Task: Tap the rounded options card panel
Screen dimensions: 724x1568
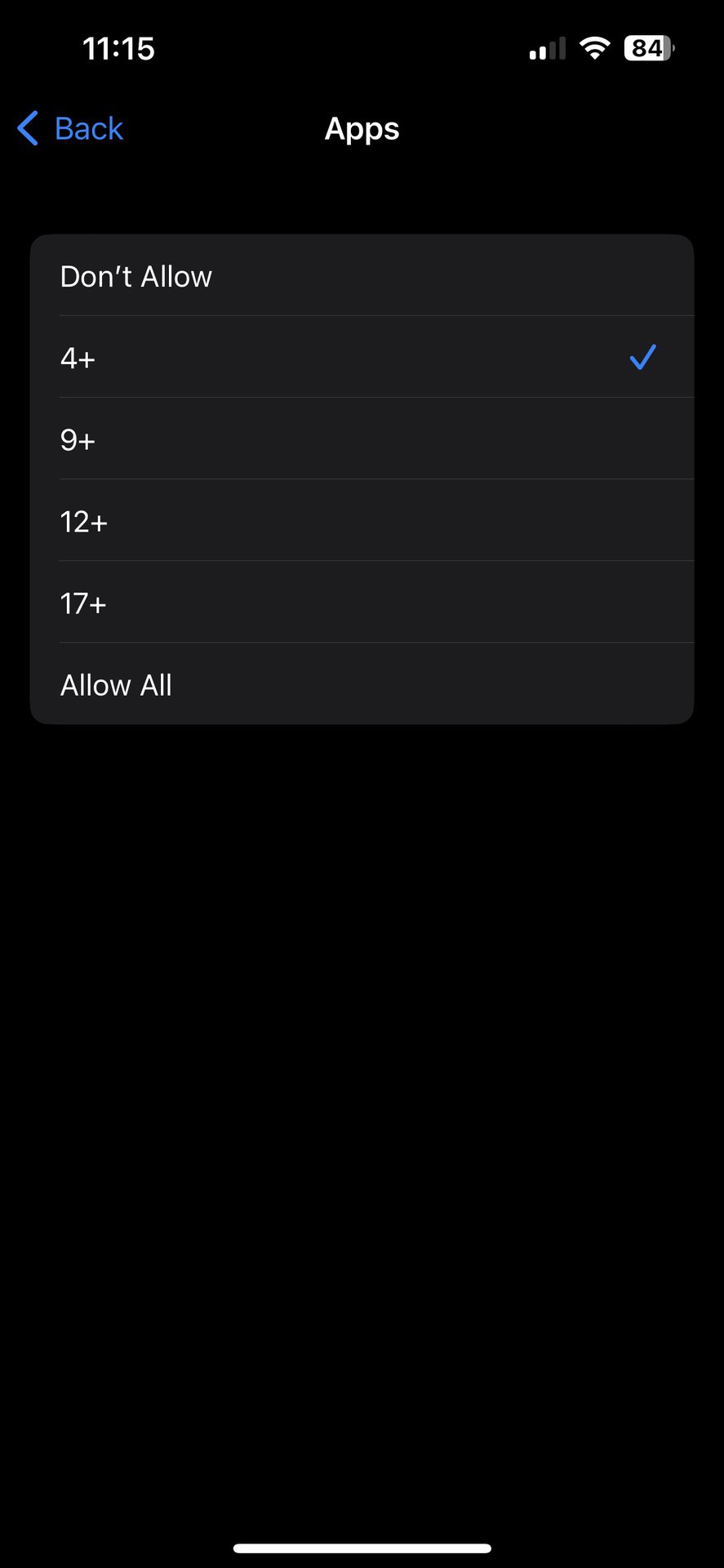Action: (362, 479)
